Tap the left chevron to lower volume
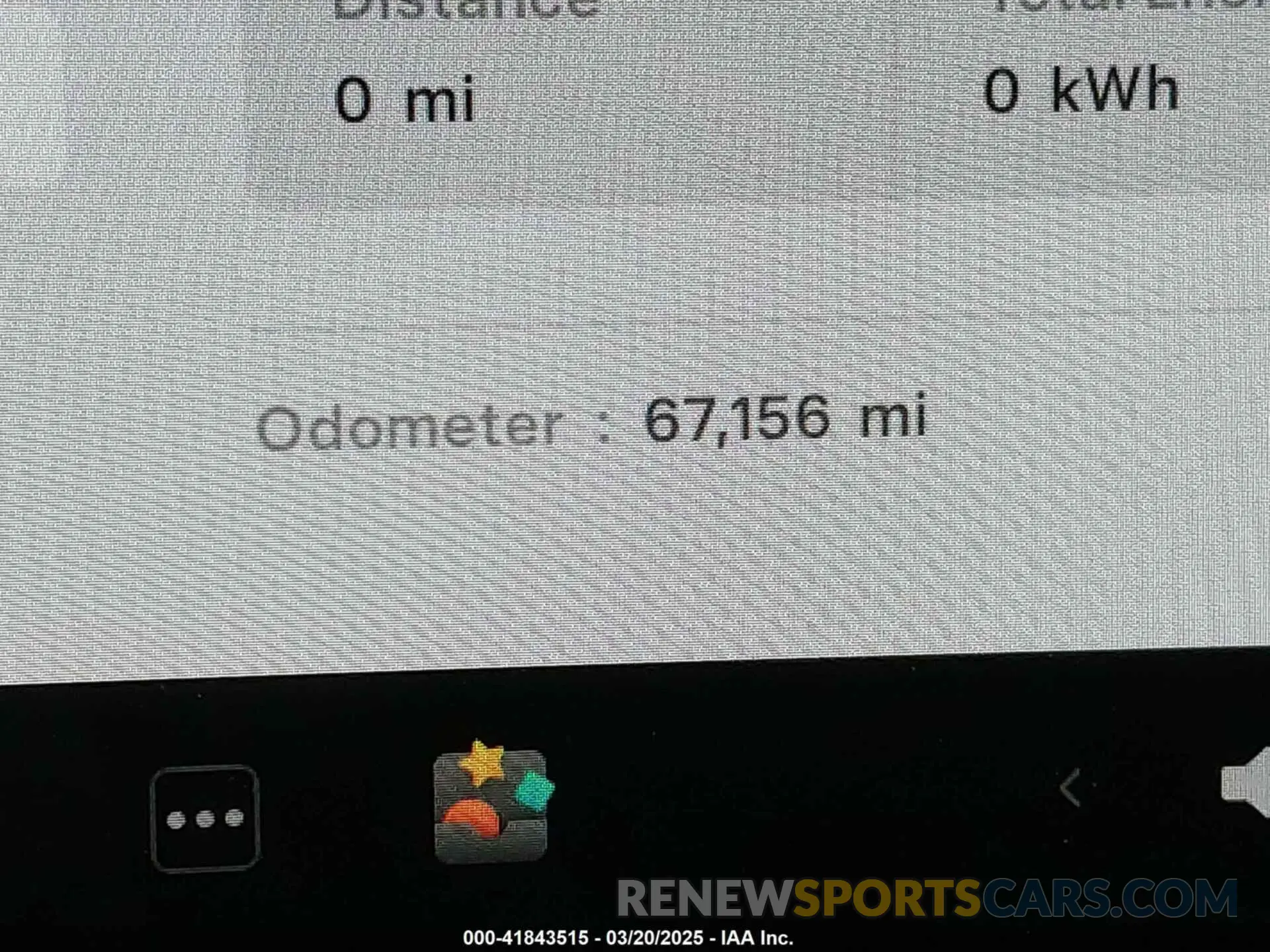 (1071, 788)
